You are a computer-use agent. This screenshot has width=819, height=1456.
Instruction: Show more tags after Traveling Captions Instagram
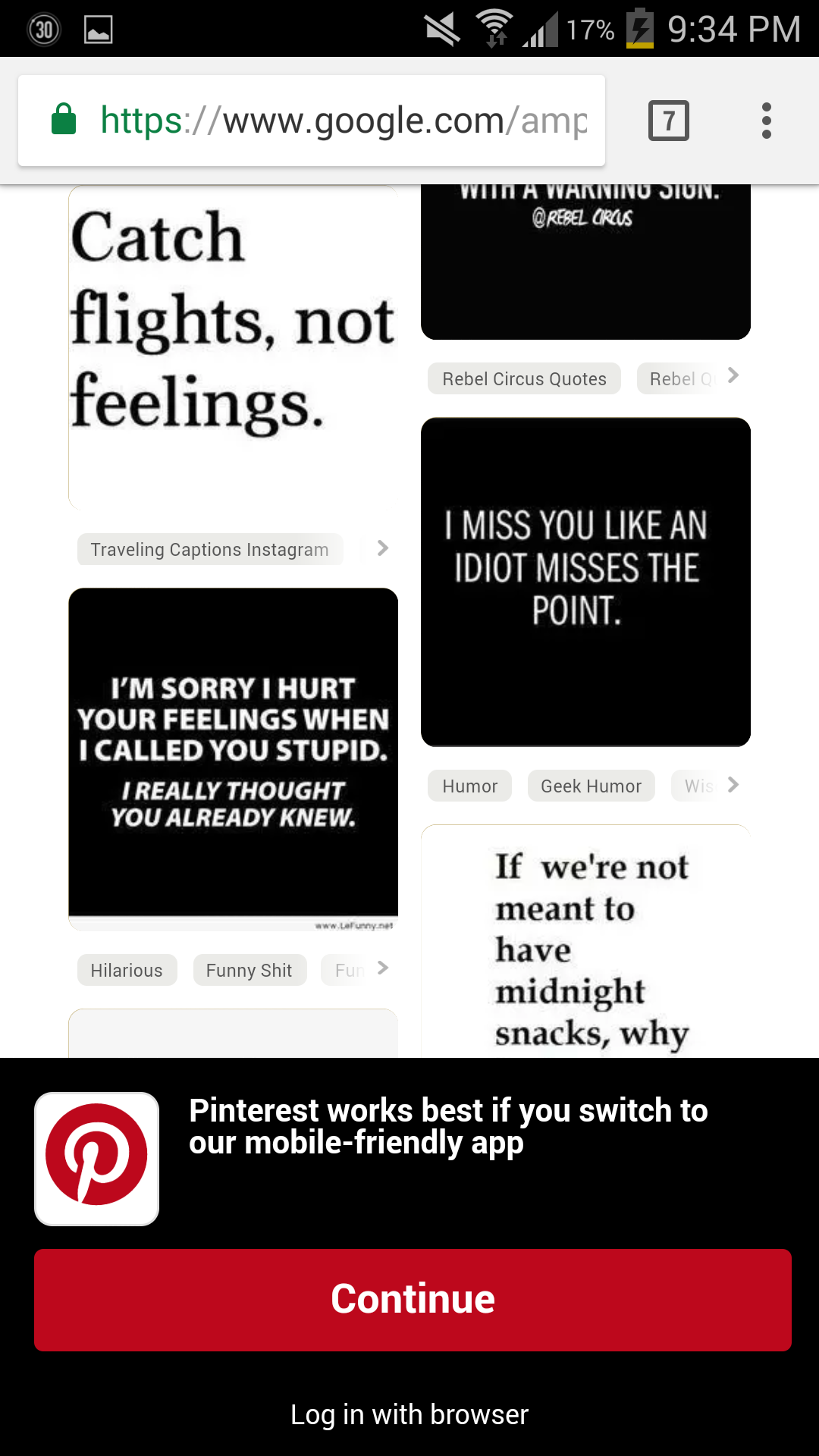pos(383,548)
